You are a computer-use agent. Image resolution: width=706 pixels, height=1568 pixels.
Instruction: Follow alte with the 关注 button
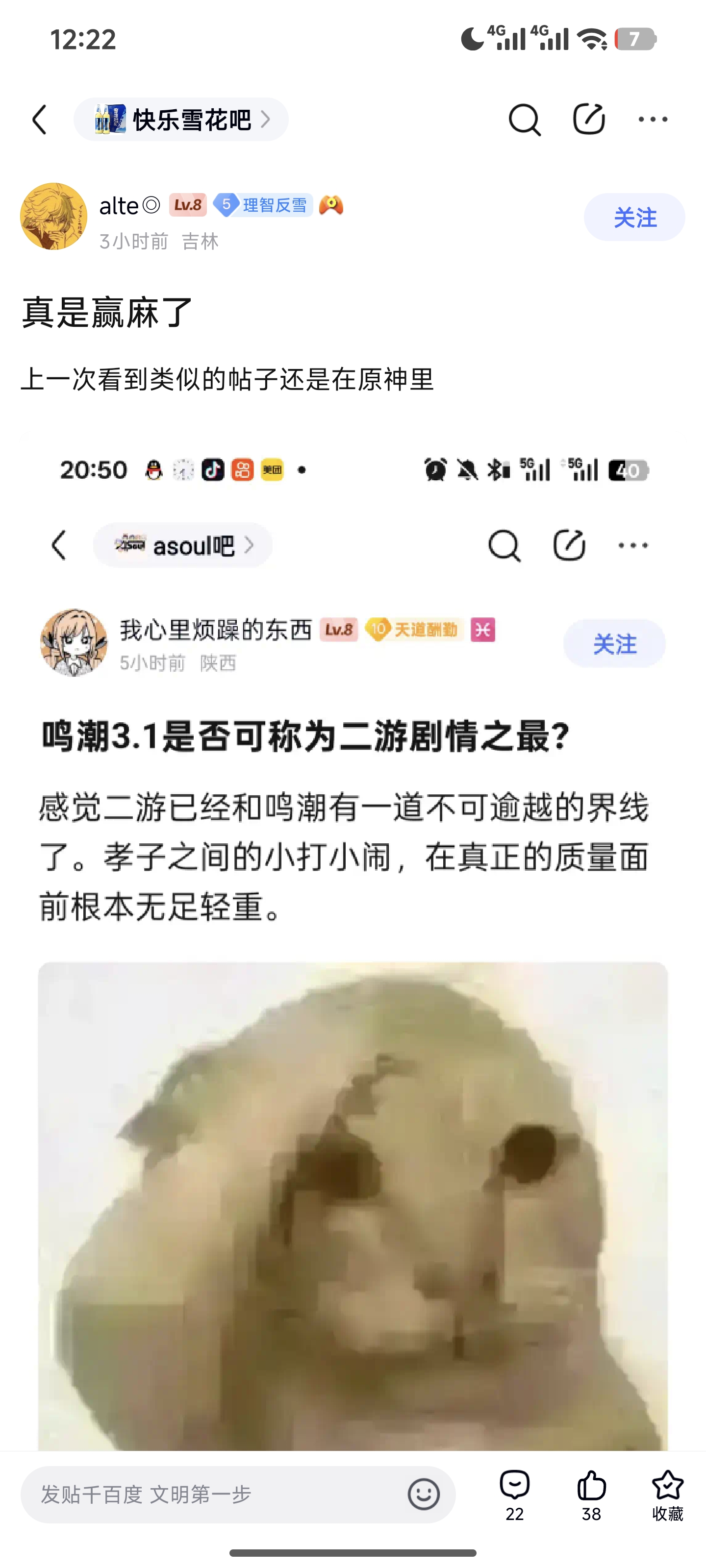(x=634, y=217)
